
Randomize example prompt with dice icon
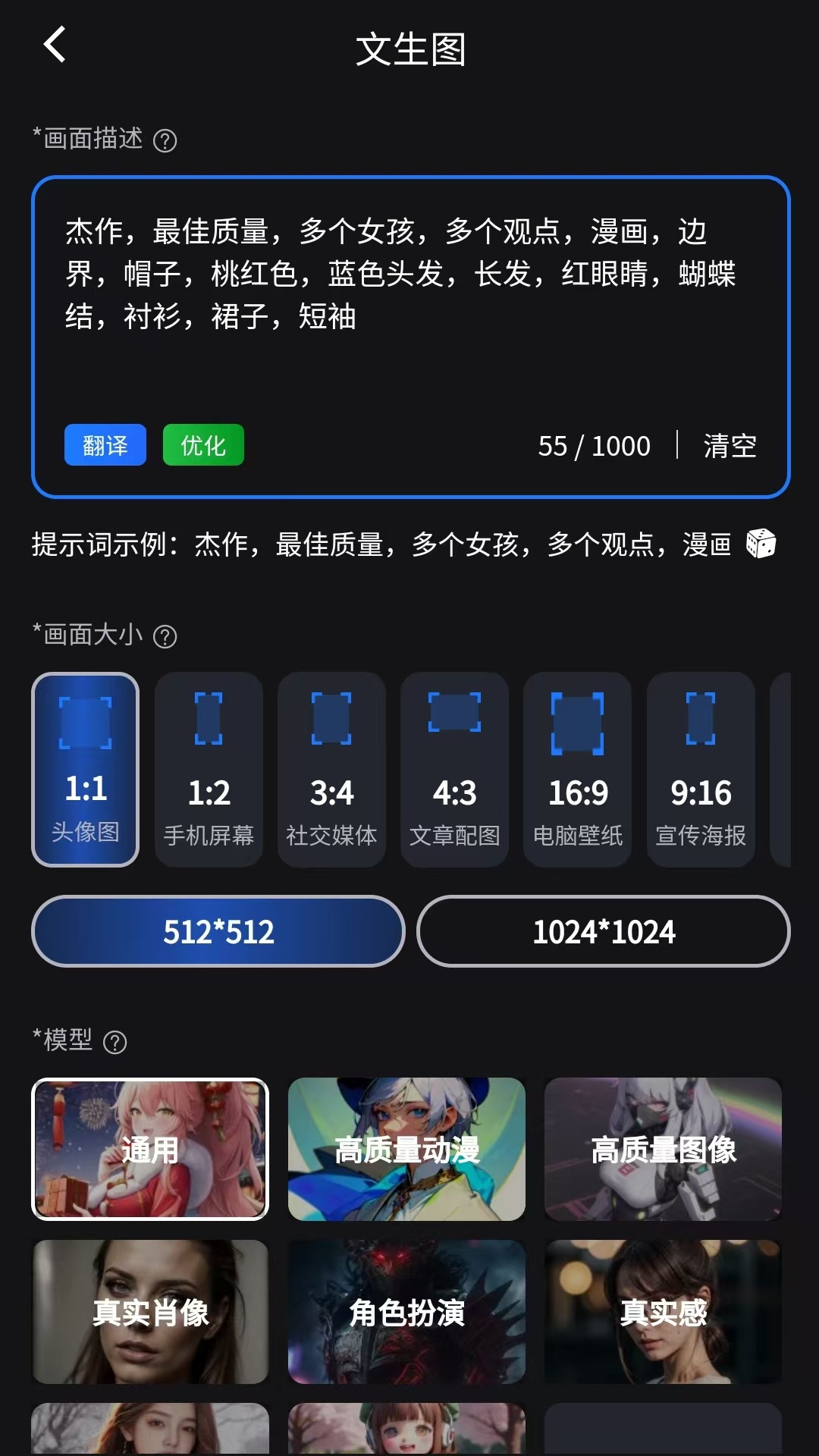[x=761, y=544]
